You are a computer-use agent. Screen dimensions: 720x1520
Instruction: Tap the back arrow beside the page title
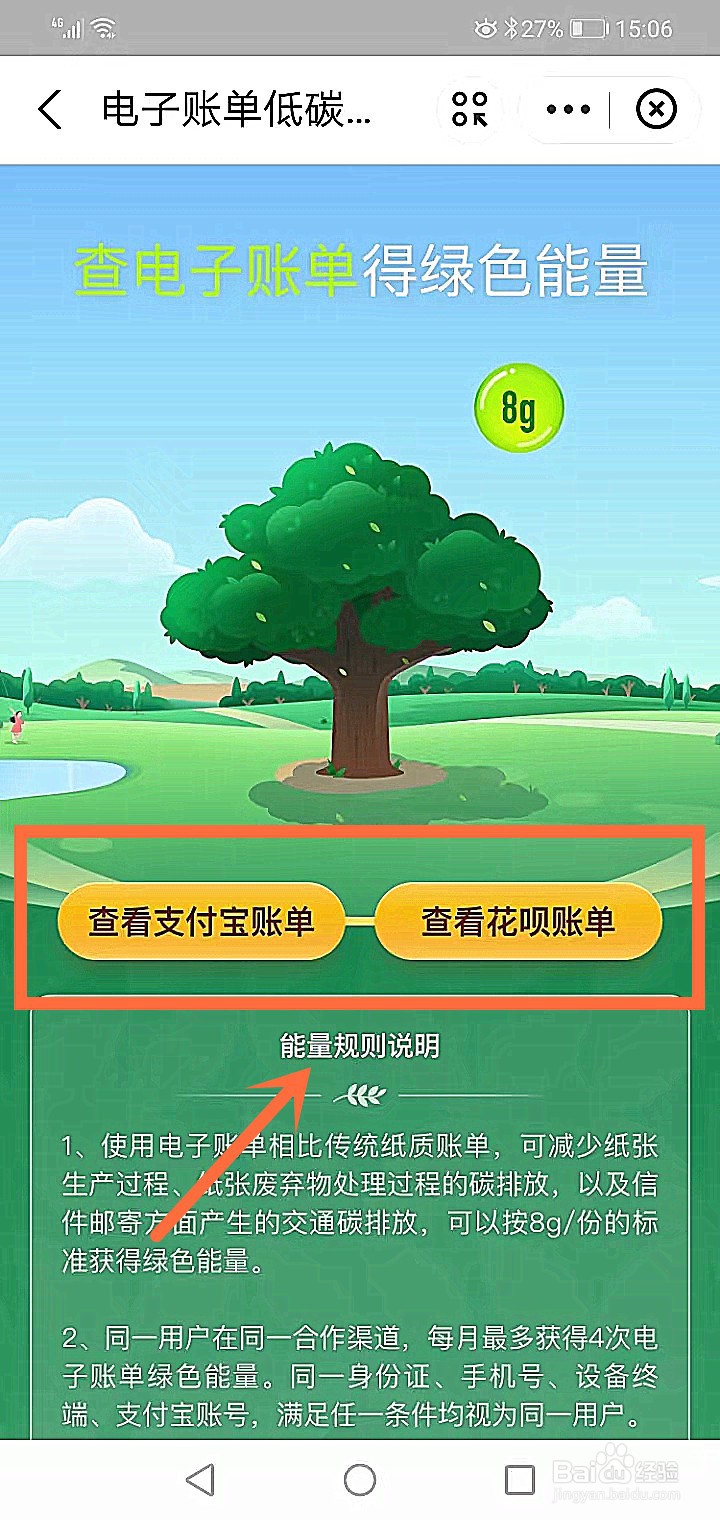click(52, 110)
